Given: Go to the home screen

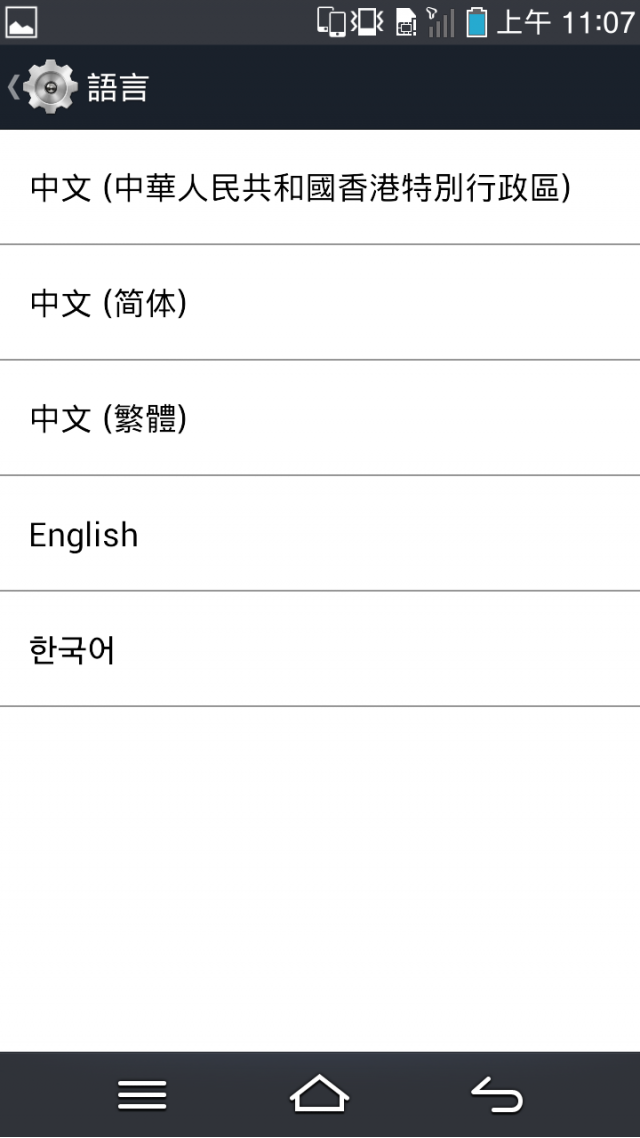Looking at the screenshot, I should tap(319, 1094).
